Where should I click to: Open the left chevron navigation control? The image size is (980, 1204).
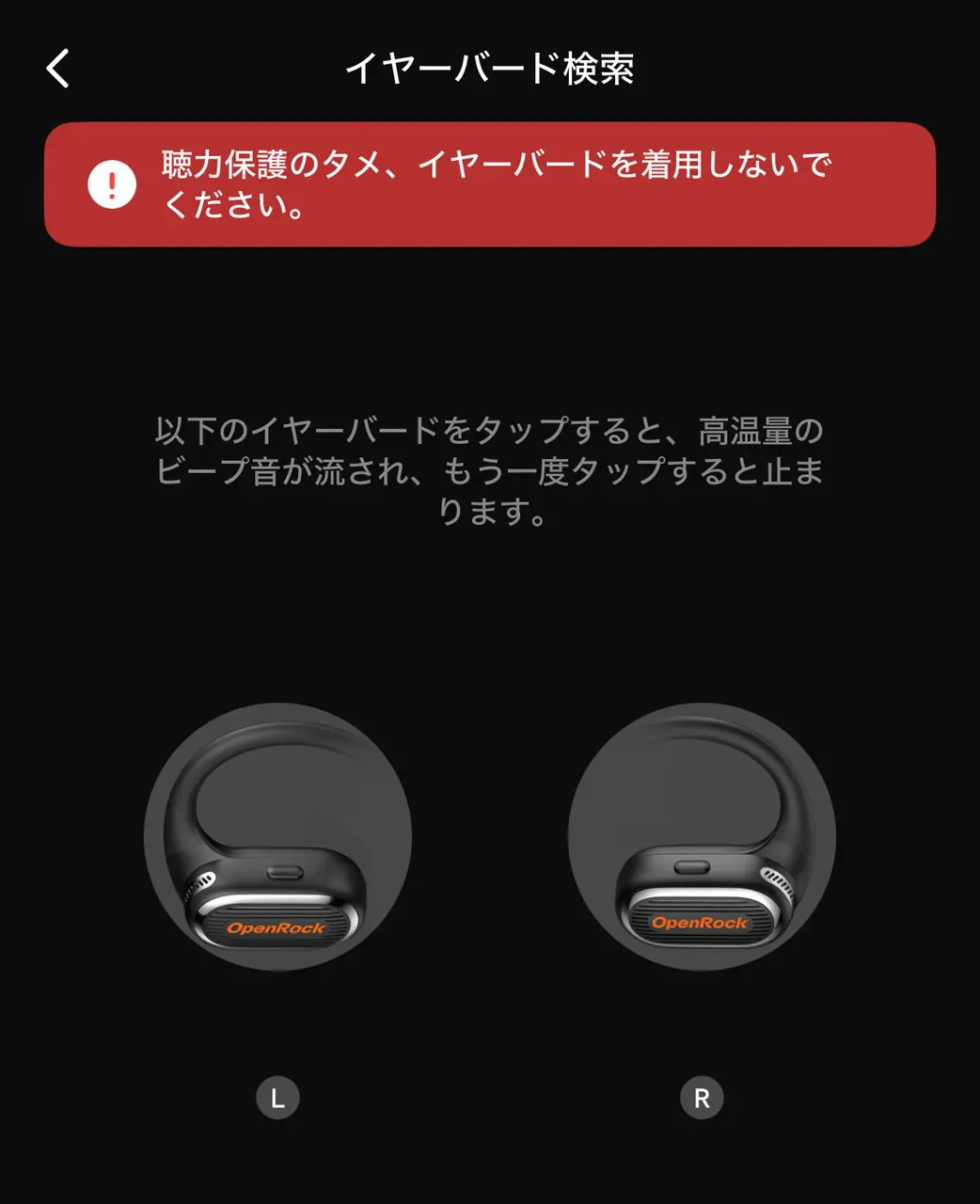58,68
